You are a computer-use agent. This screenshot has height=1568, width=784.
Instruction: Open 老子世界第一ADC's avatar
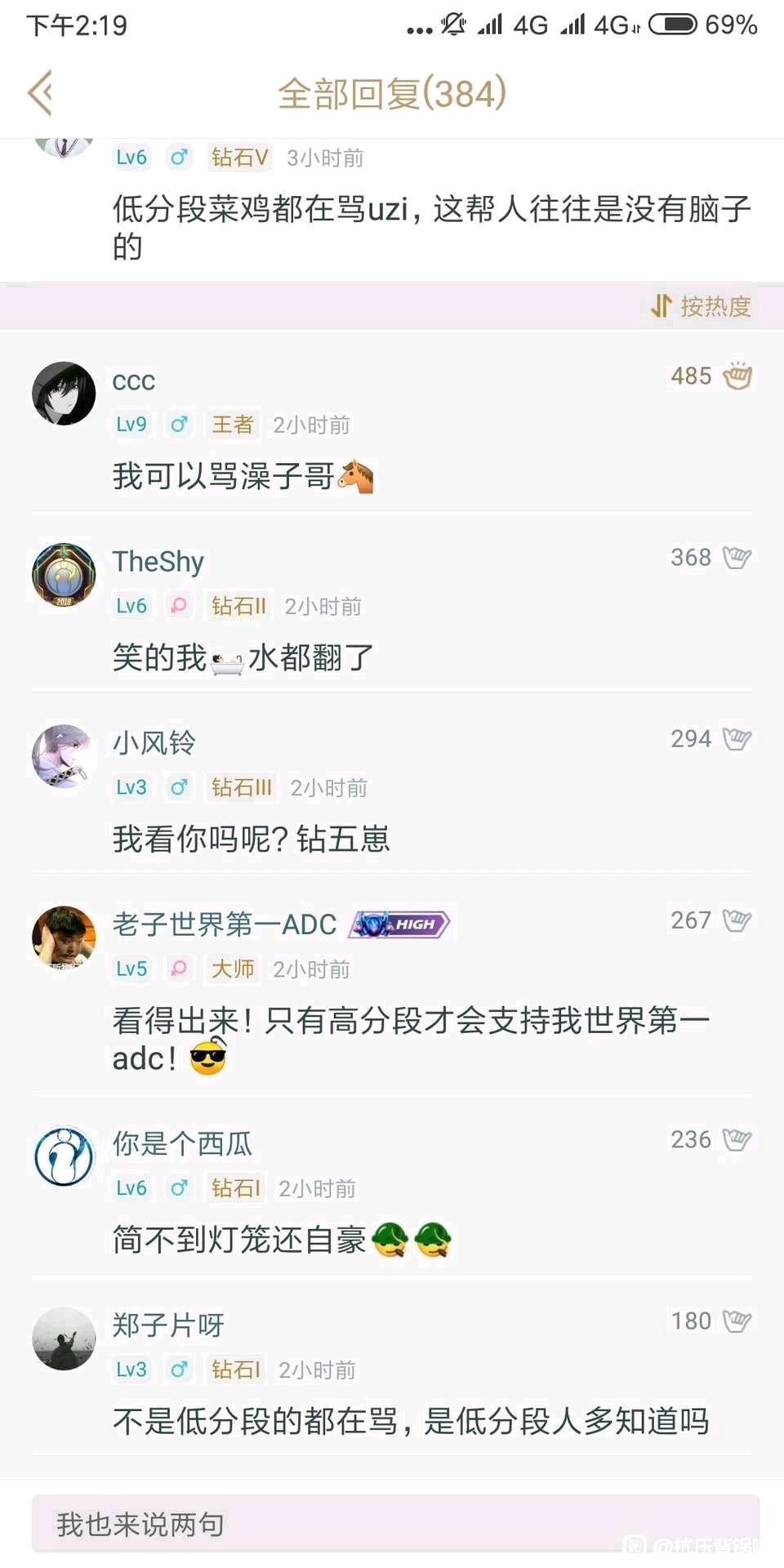pyautogui.click(x=64, y=938)
